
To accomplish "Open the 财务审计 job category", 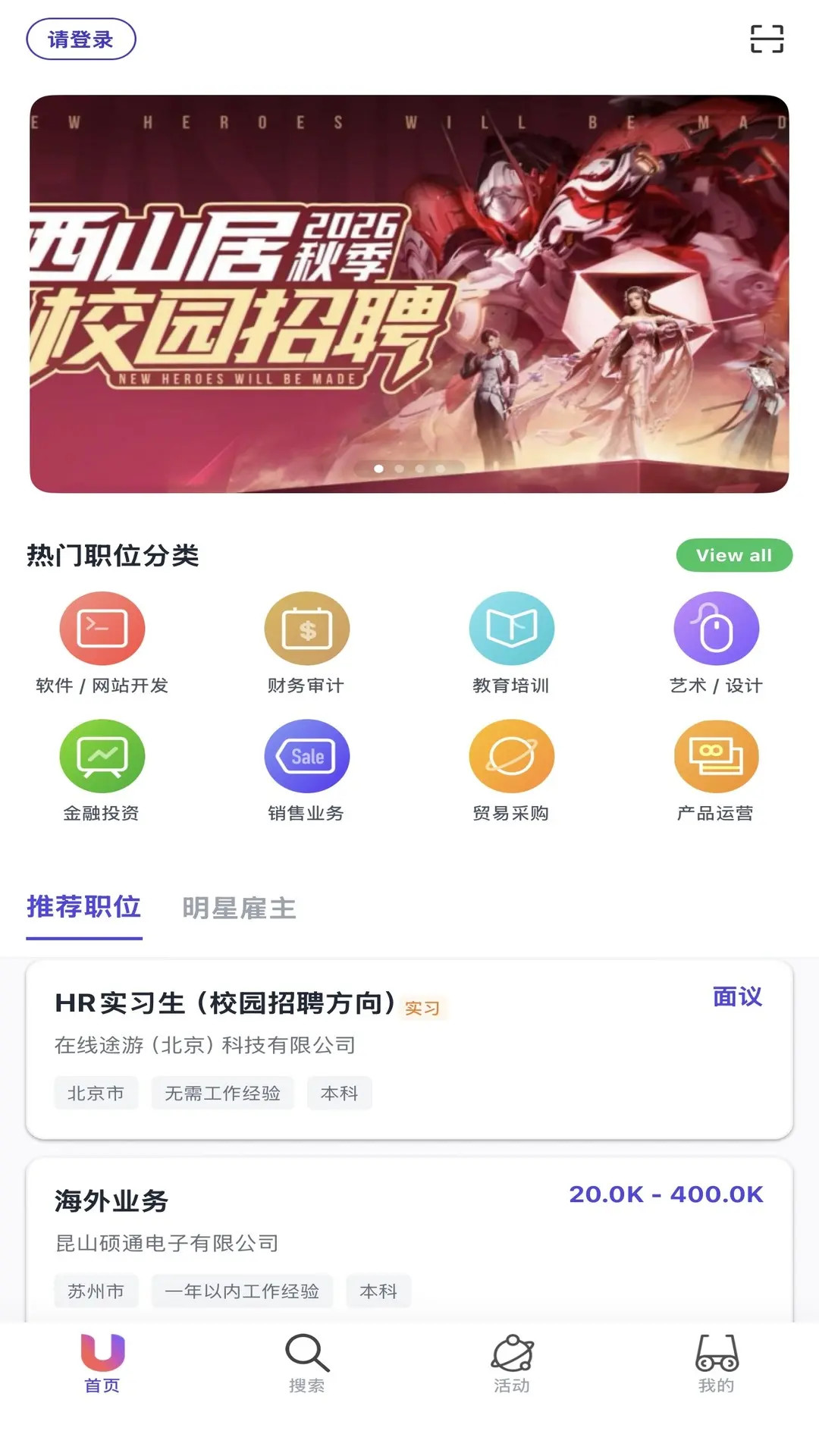I will pyautogui.click(x=307, y=629).
